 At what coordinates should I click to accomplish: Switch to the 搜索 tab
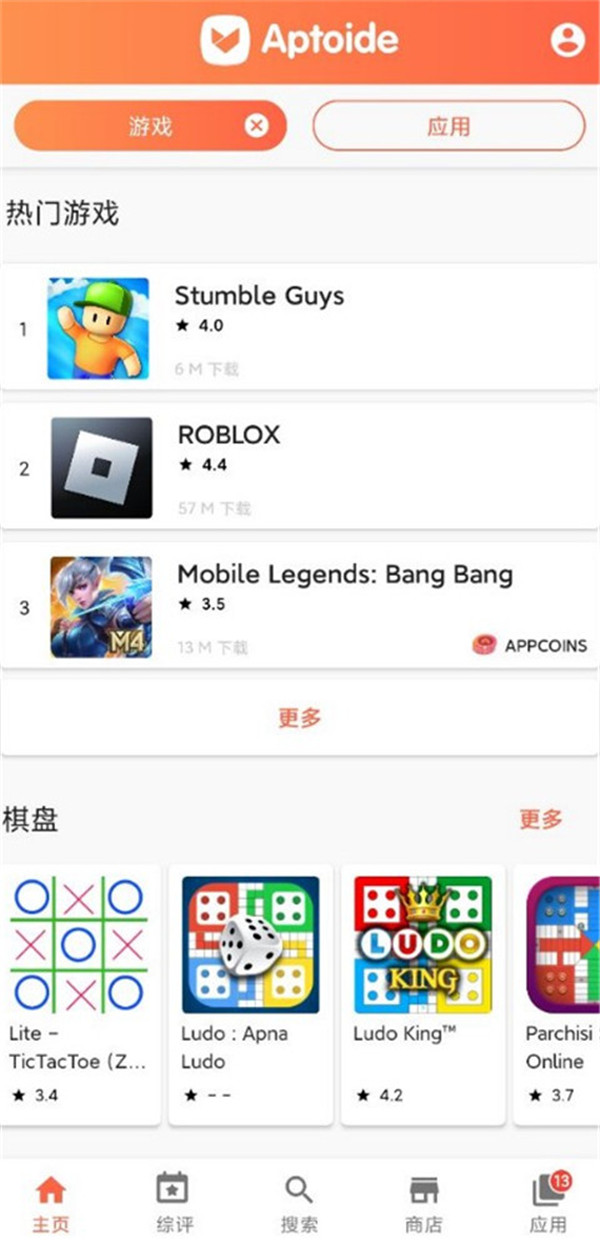tap(299, 1203)
